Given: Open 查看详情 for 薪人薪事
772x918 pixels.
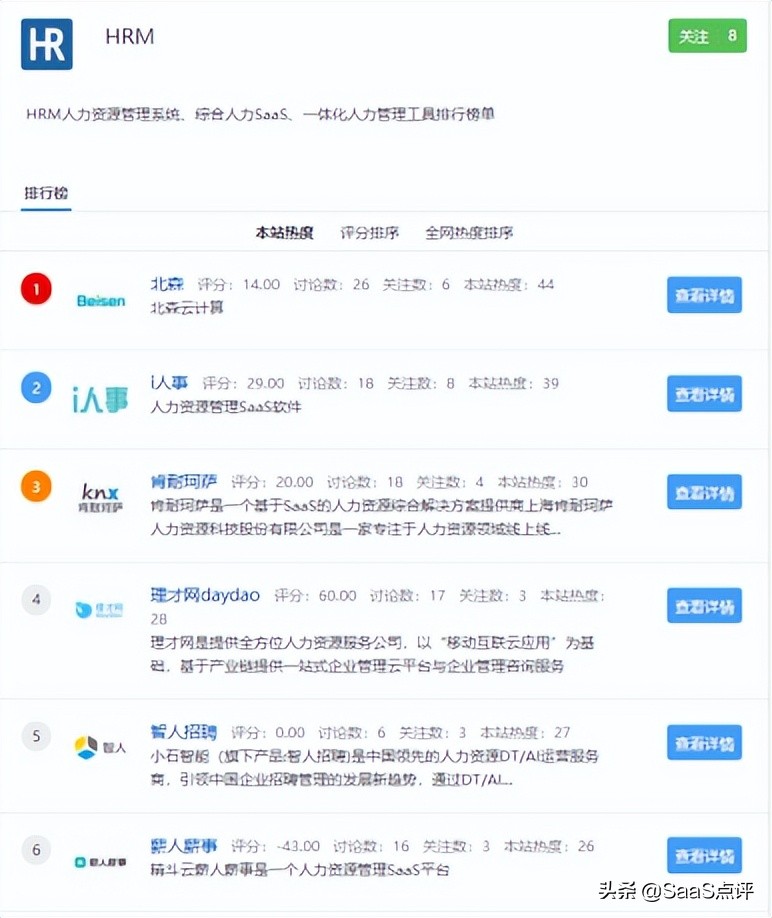Looking at the screenshot, I should [704, 855].
